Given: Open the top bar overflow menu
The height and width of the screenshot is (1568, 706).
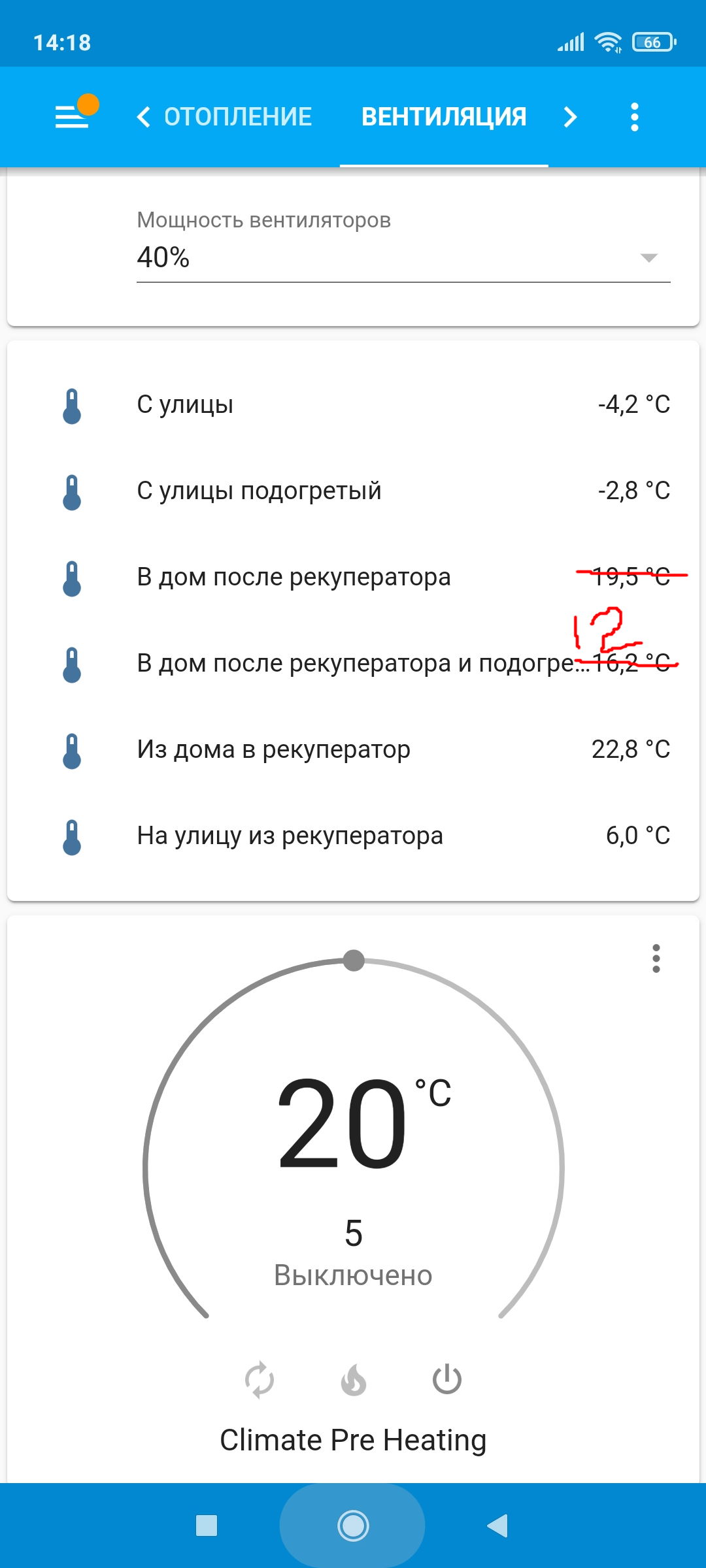Looking at the screenshot, I should click(634, 117).
